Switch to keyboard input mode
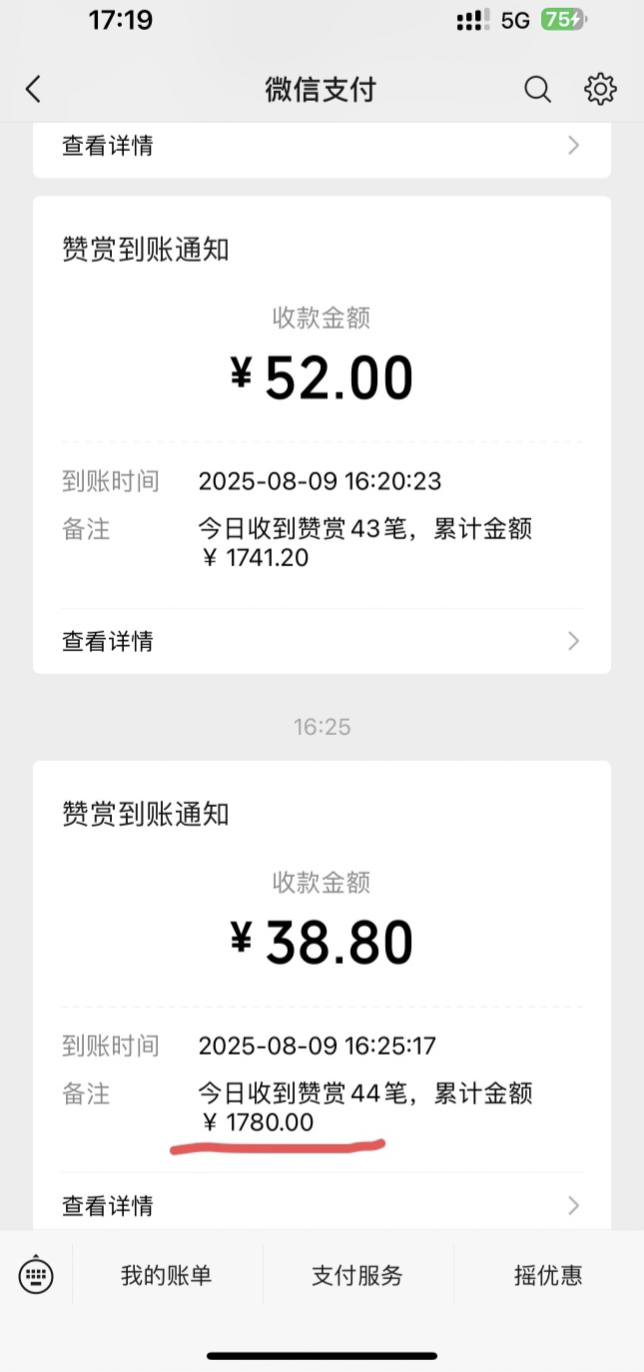This screenshot has width=644, height=1372. click(36, 1275)
